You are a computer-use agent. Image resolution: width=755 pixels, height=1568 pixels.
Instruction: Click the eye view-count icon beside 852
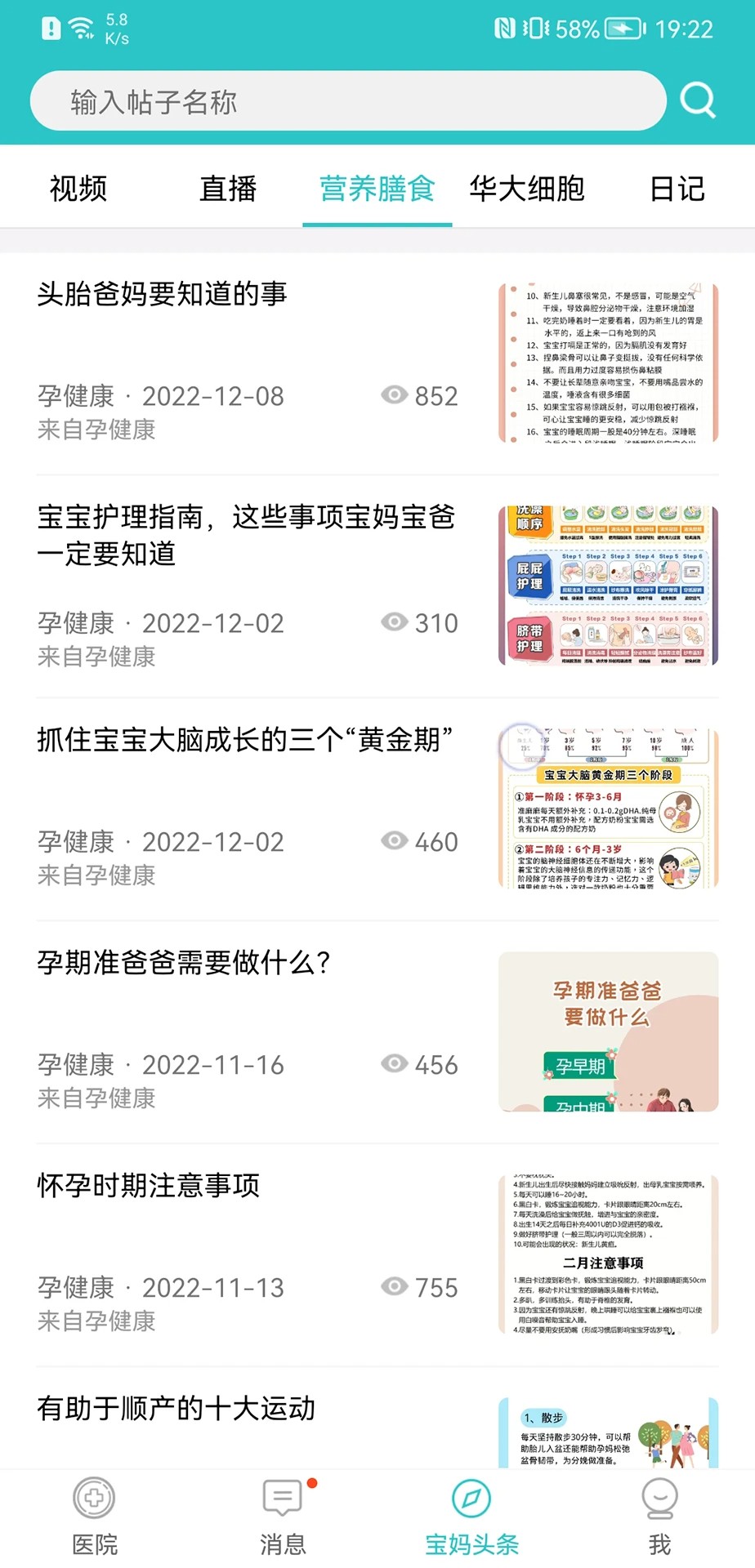395,395
